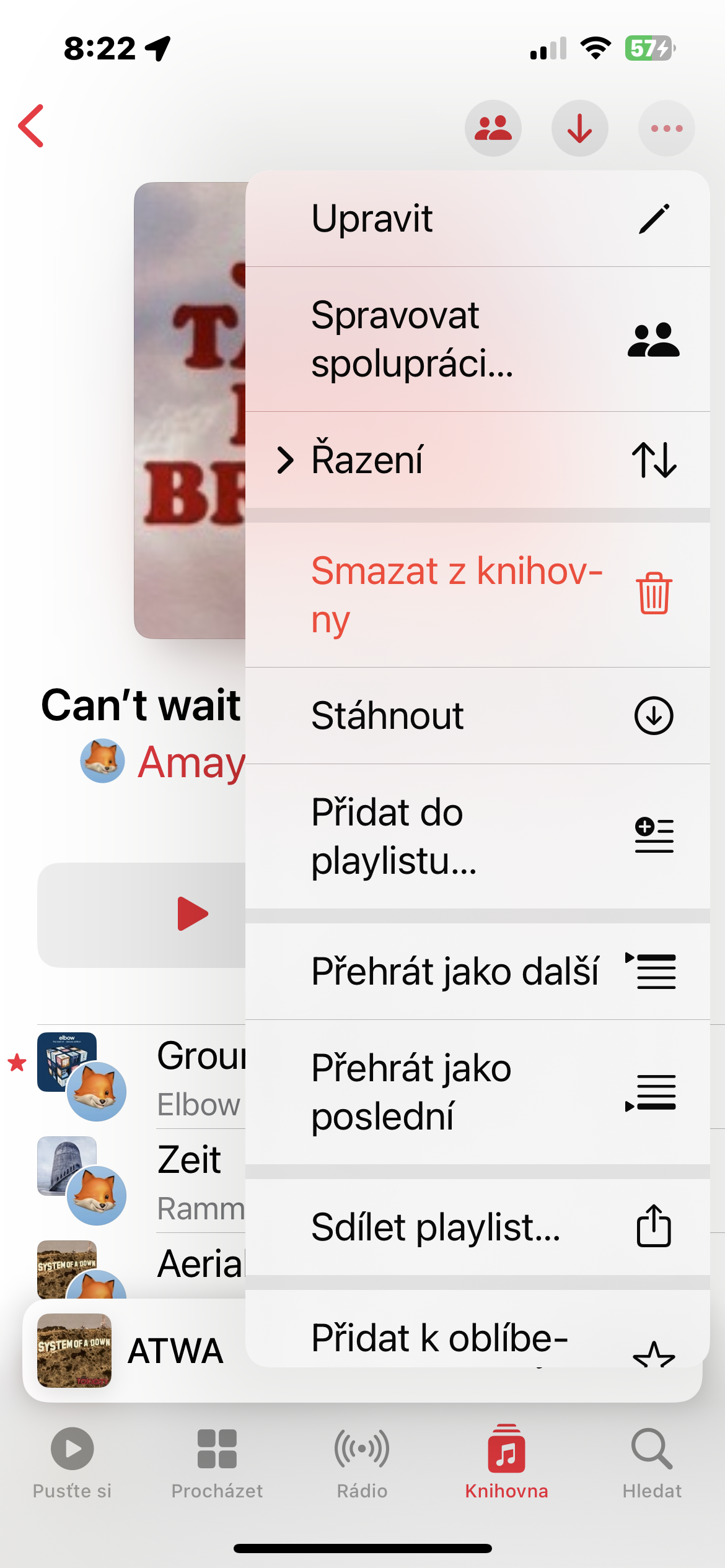This screenshot has height=1568, width=725.
Task: Expand the Řazení sorting submenu
Action: (477, 460)
